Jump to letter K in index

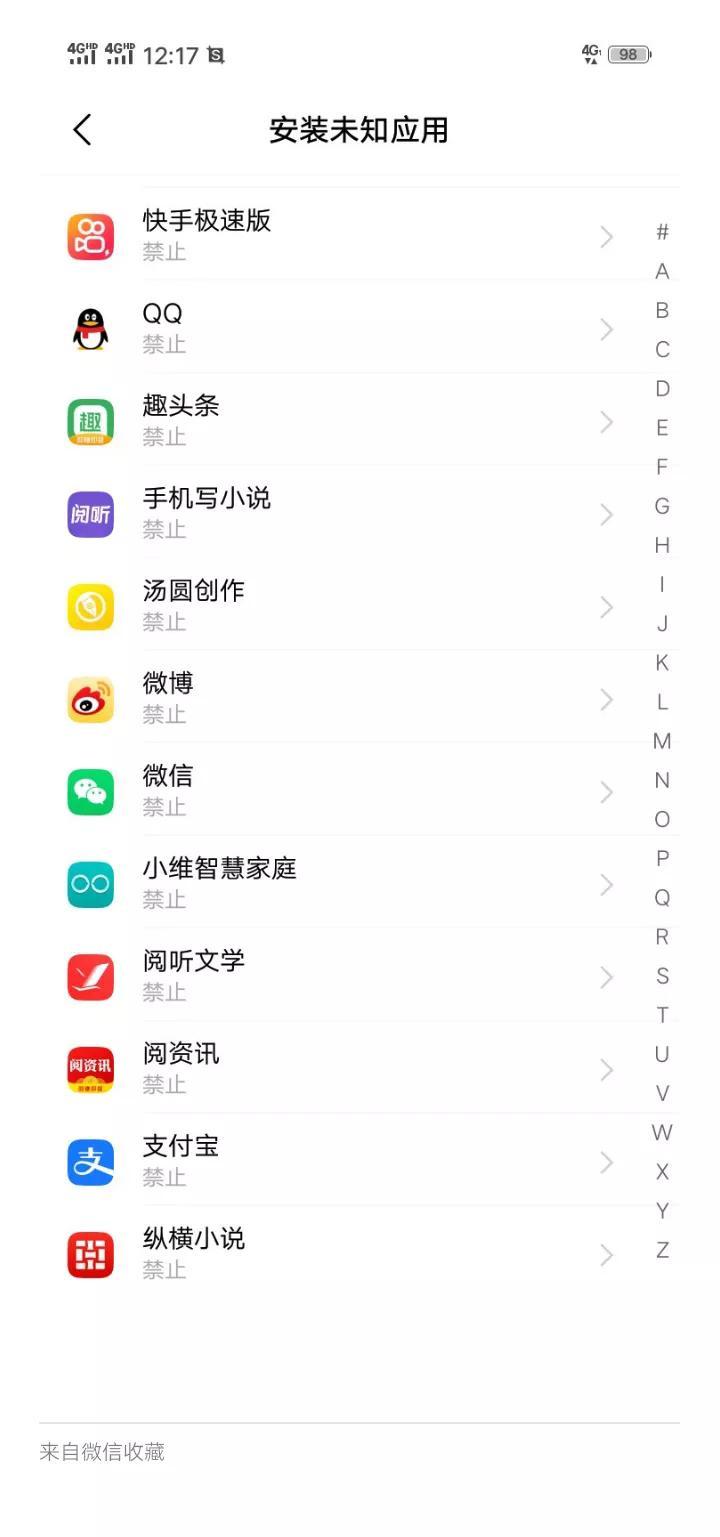[662, 663]
